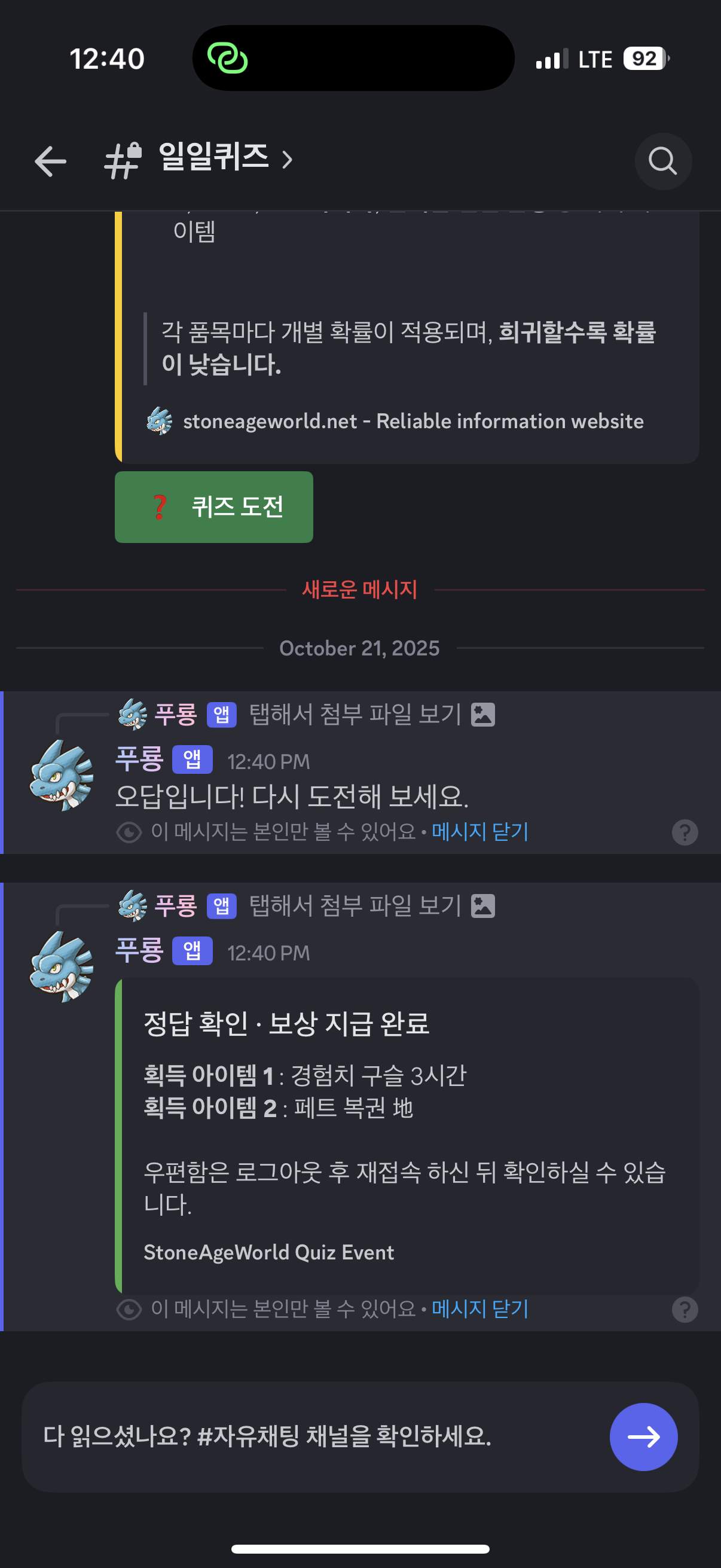Image resolution: width=721 pixels, height=1568 pixels.
Task: Open the help icon beside the 오답입니다 message
Action: [x=685, y=832]
